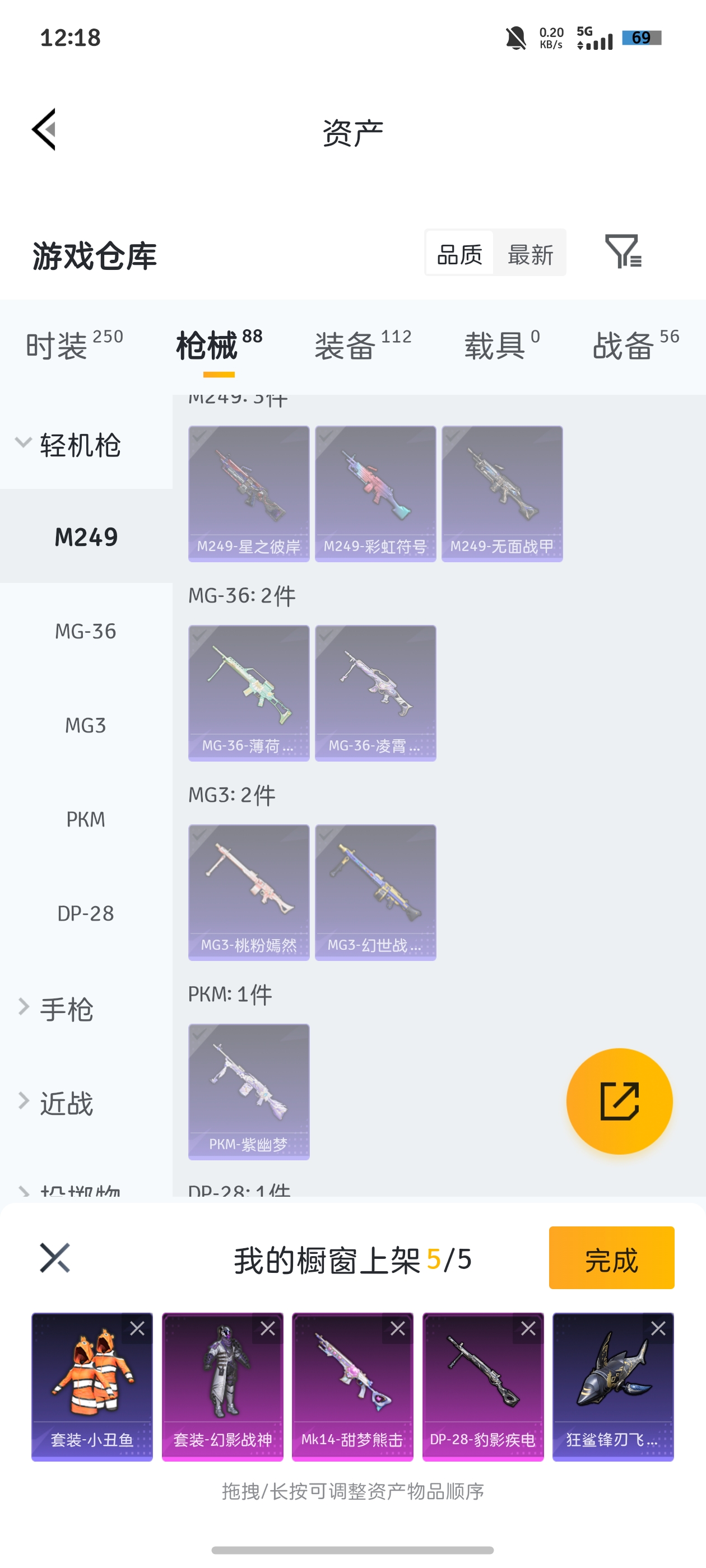Viewport: 706px width, 1568px height.
Task: Switch to the 装备 tab
Action: pyautogui.click(x=363, y=344)
